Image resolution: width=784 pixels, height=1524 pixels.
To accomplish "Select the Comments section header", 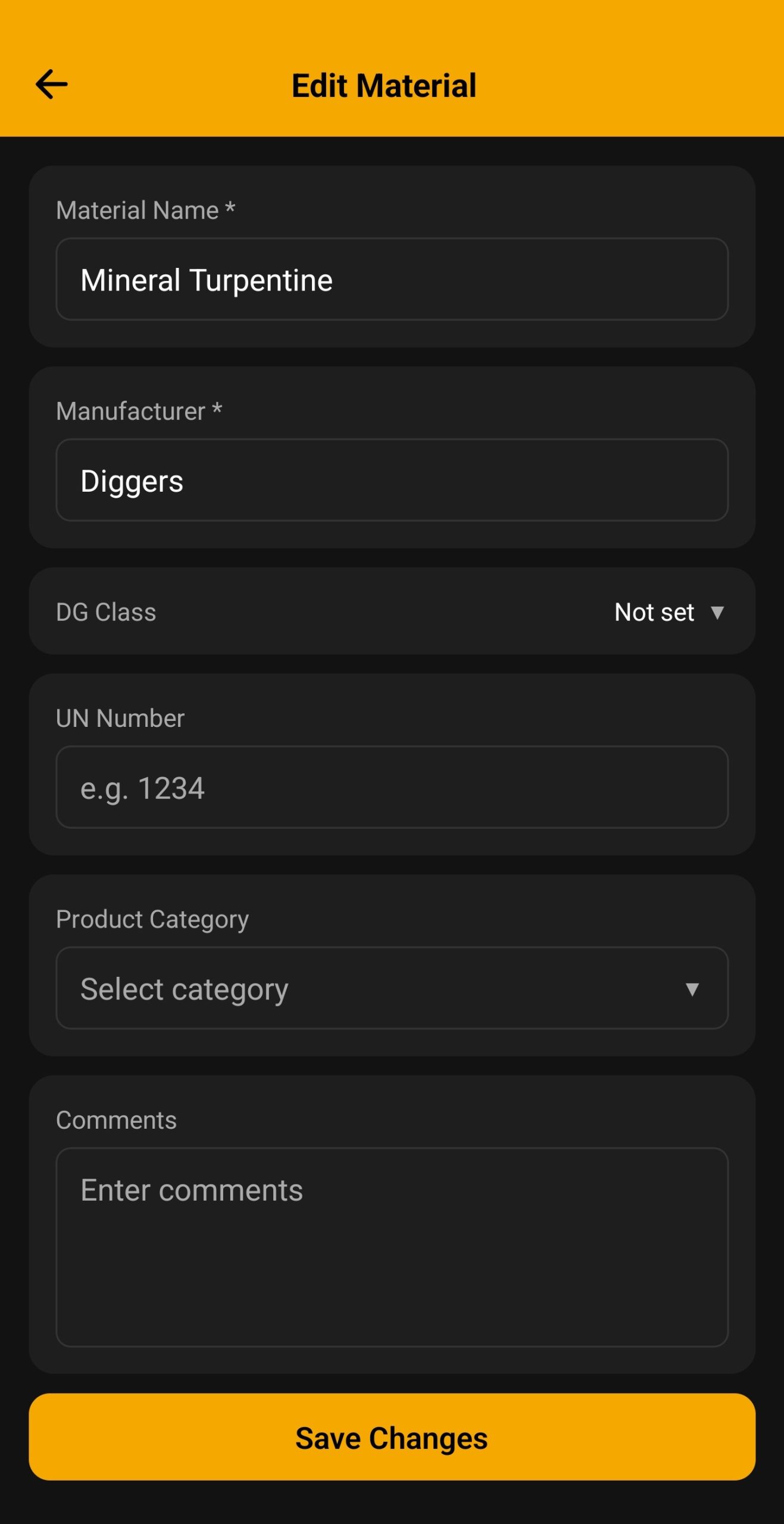I will pyautogui.click(x=116, y=1119).
